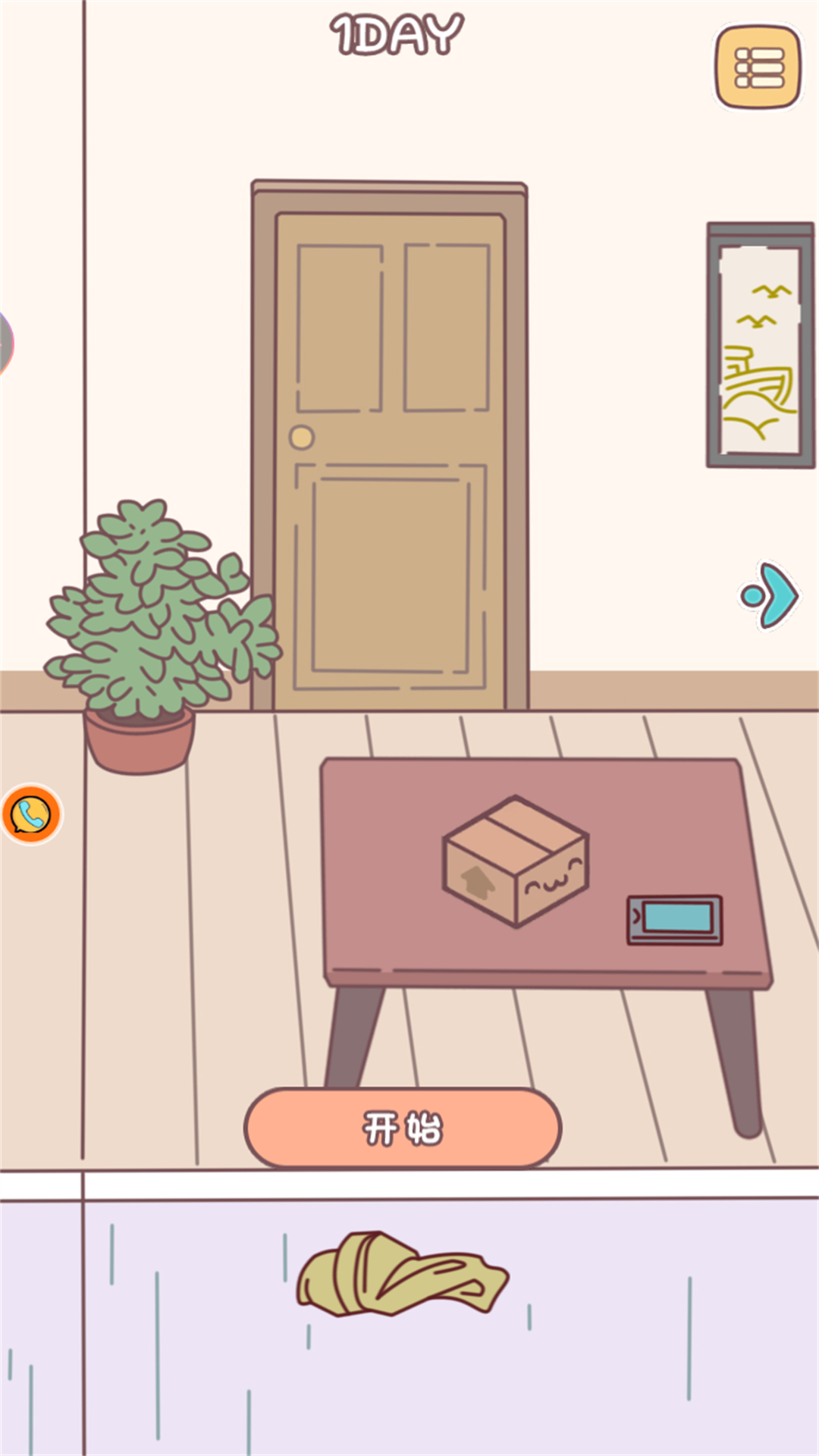Viewport: 819px width, 1456px height.
Task: Tap the 开始 start button
Action: [403, 1128]
